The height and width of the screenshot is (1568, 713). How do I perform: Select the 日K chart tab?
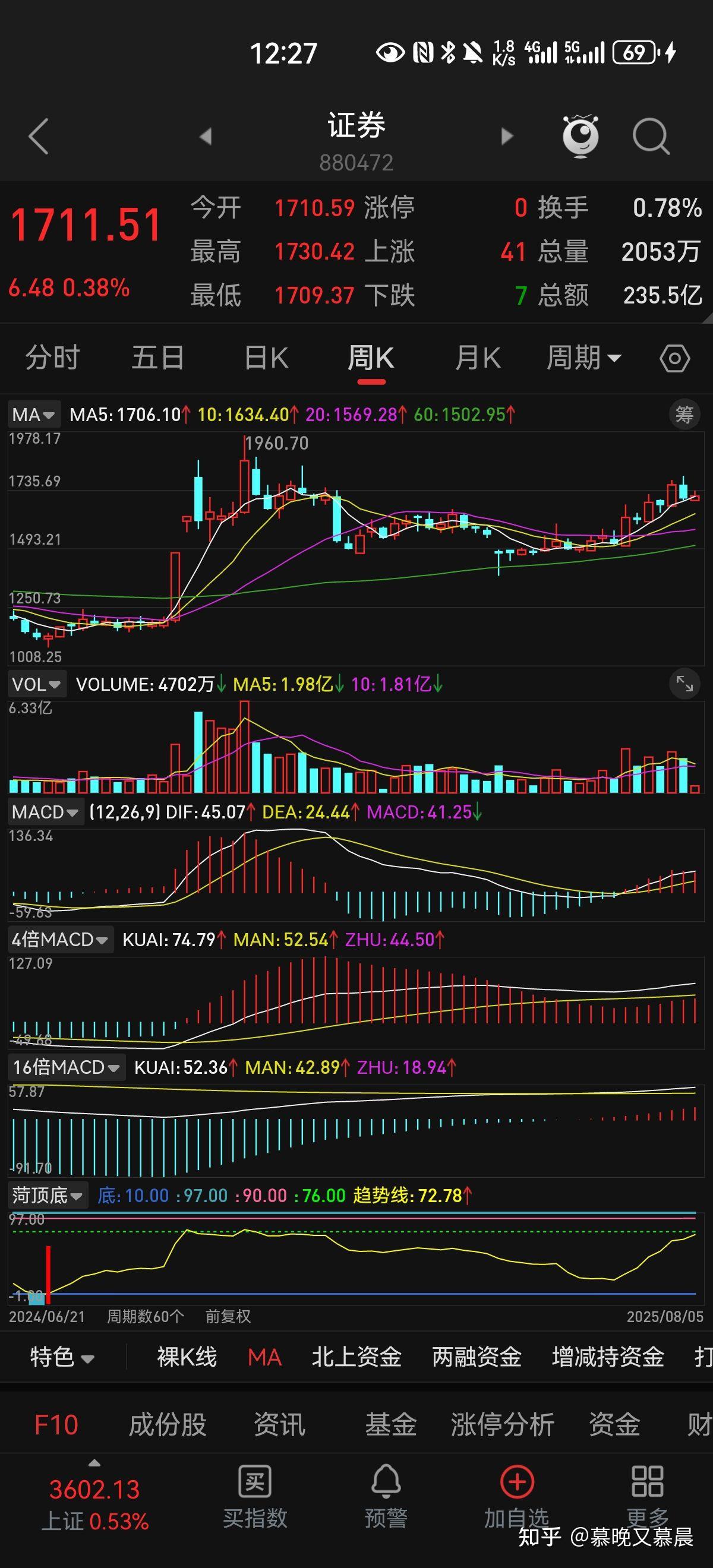click(x=266, y=358)
